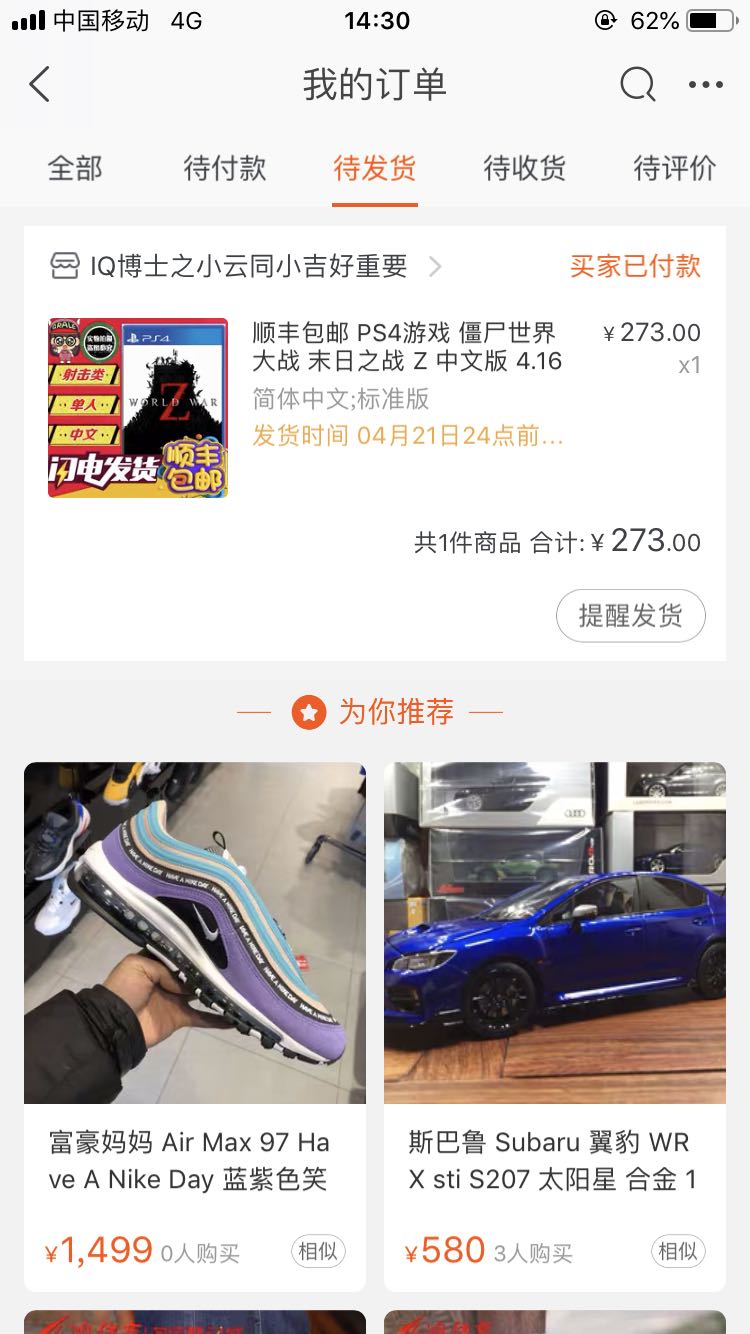The height and width of the screenshot is (1334, 750).
Task: Open the three-dot overflow menu
Action: tap(705, 85)
